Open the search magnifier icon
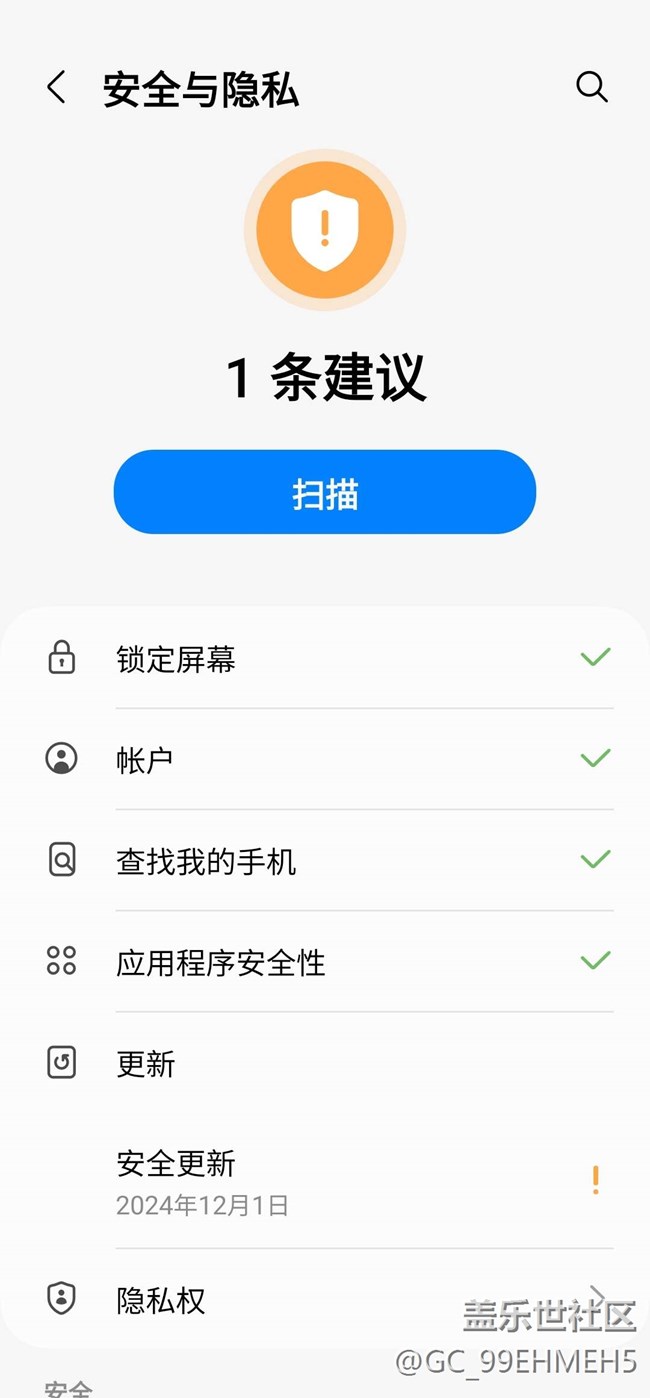Image resolution: width=650 pixels, height=1398 pixels. [x=592, y=88]
